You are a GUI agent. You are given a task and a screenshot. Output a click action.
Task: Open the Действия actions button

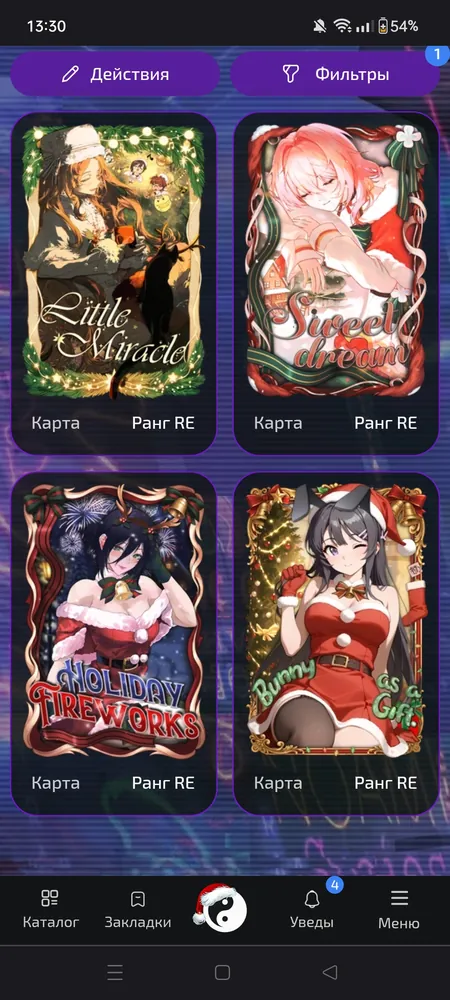115,75
